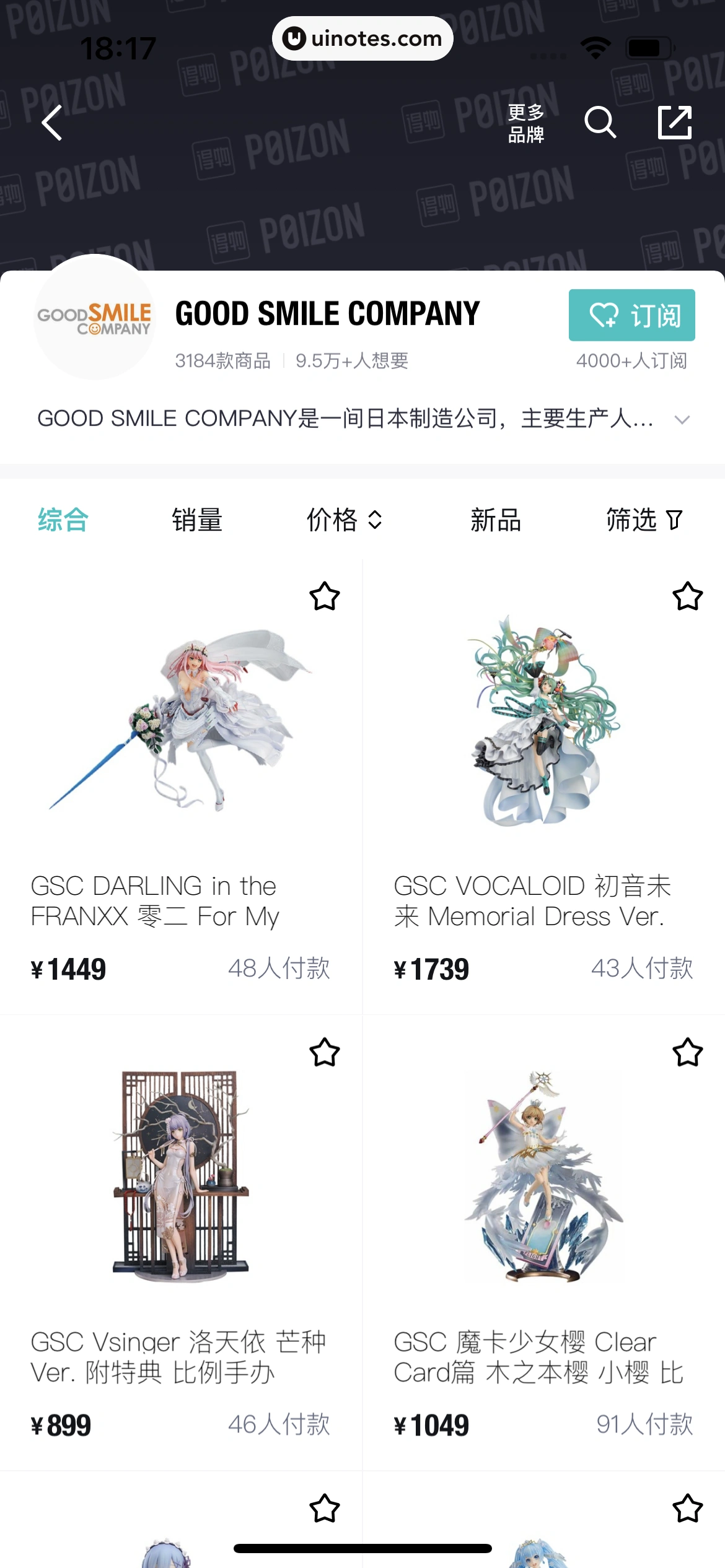Select the 新品 tab
725x1568 pixels.
pos(494,521)
